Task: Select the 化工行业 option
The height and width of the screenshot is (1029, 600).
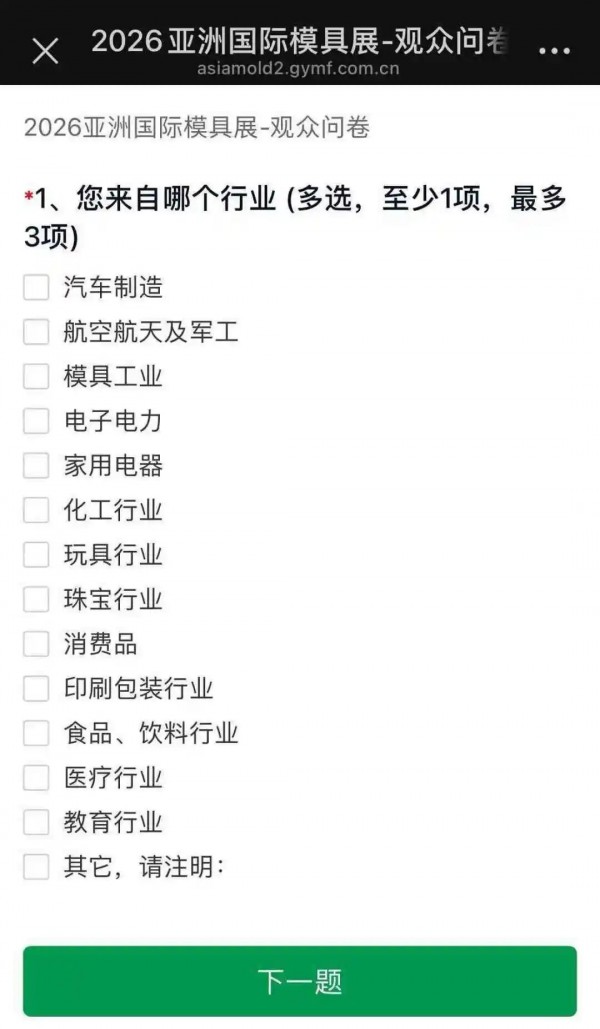Action: point(36,511)
